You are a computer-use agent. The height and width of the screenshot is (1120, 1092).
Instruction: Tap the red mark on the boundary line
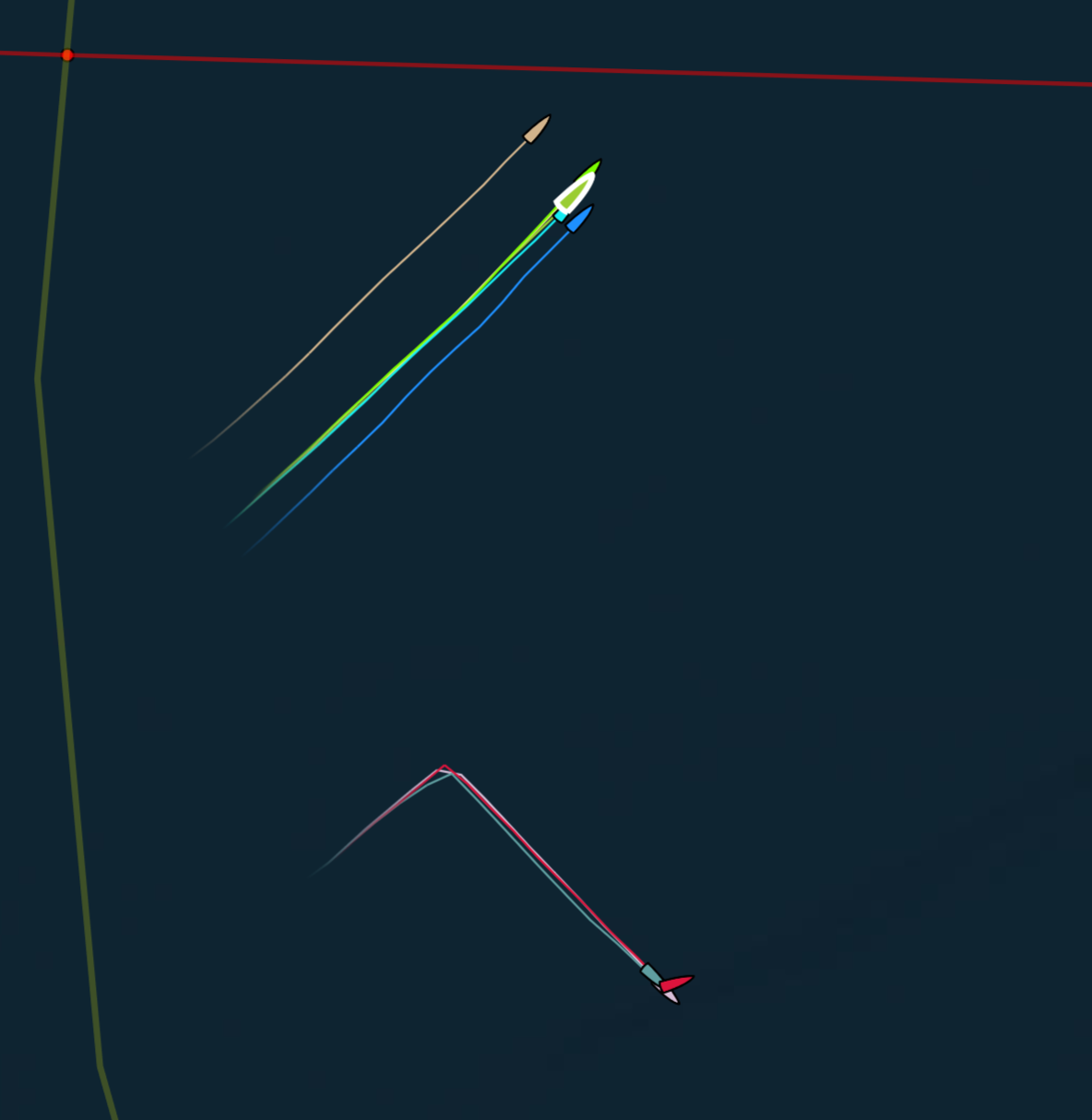(67, 55)
